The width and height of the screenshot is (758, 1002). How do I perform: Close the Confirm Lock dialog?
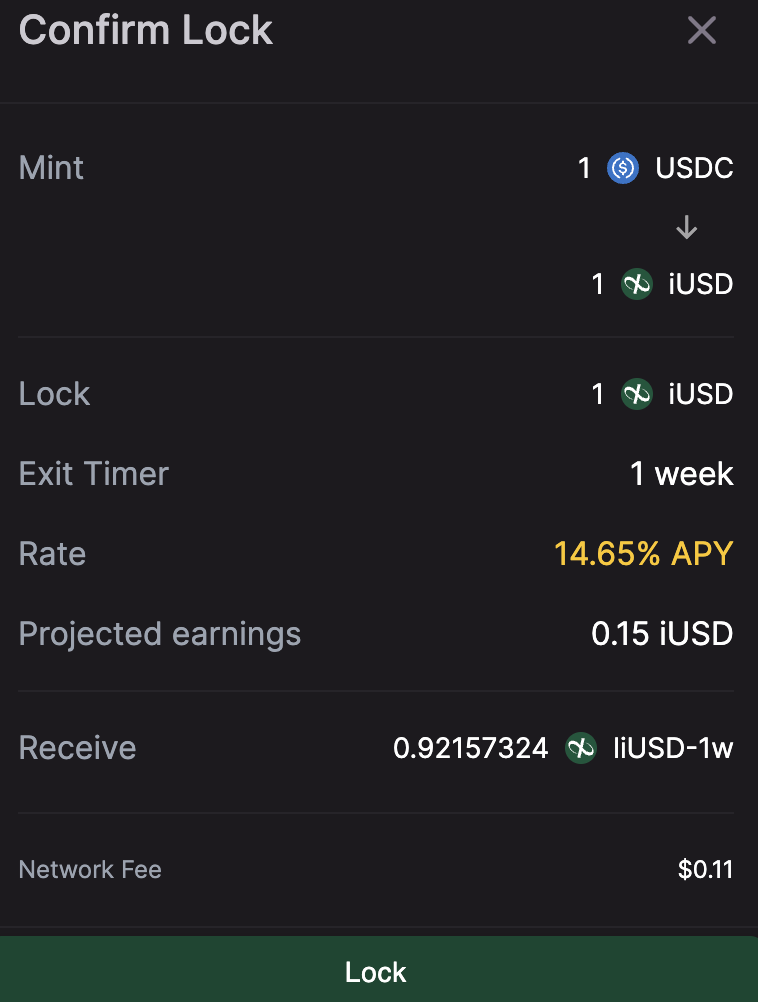pos(702,31)
